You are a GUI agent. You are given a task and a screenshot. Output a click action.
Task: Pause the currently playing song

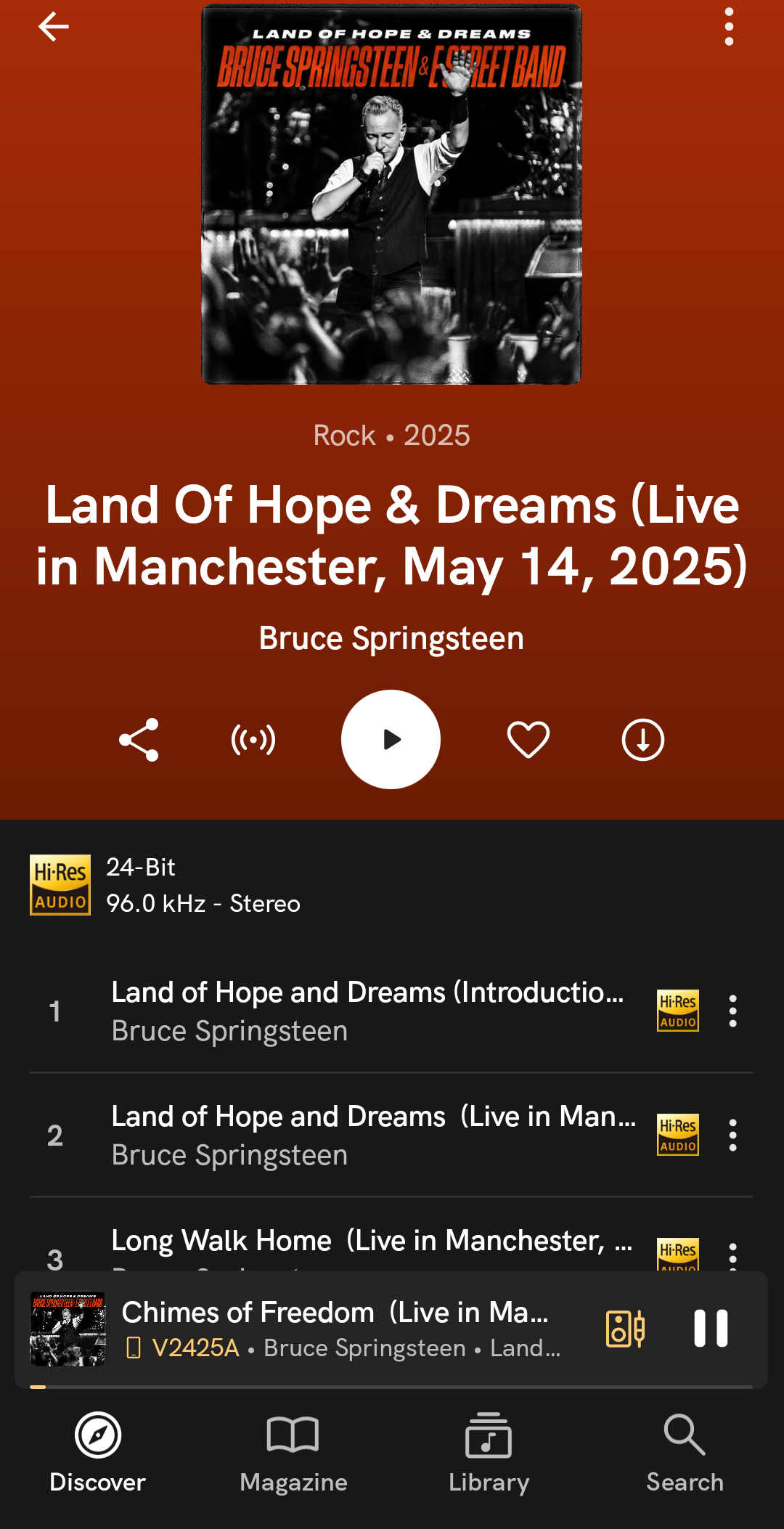[711, 1329]
